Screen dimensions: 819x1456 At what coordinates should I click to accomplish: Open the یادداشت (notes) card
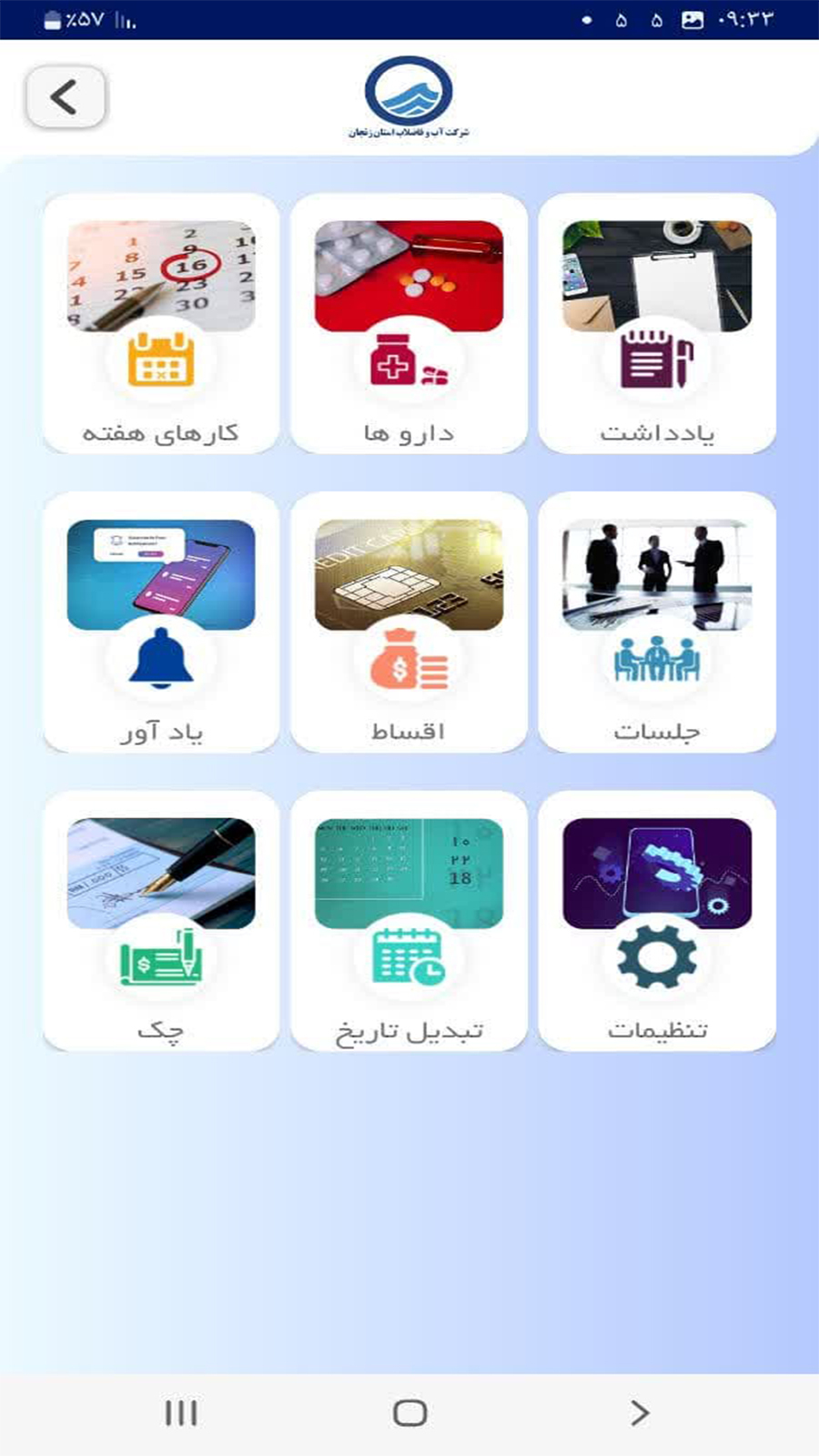click(656, 323)
